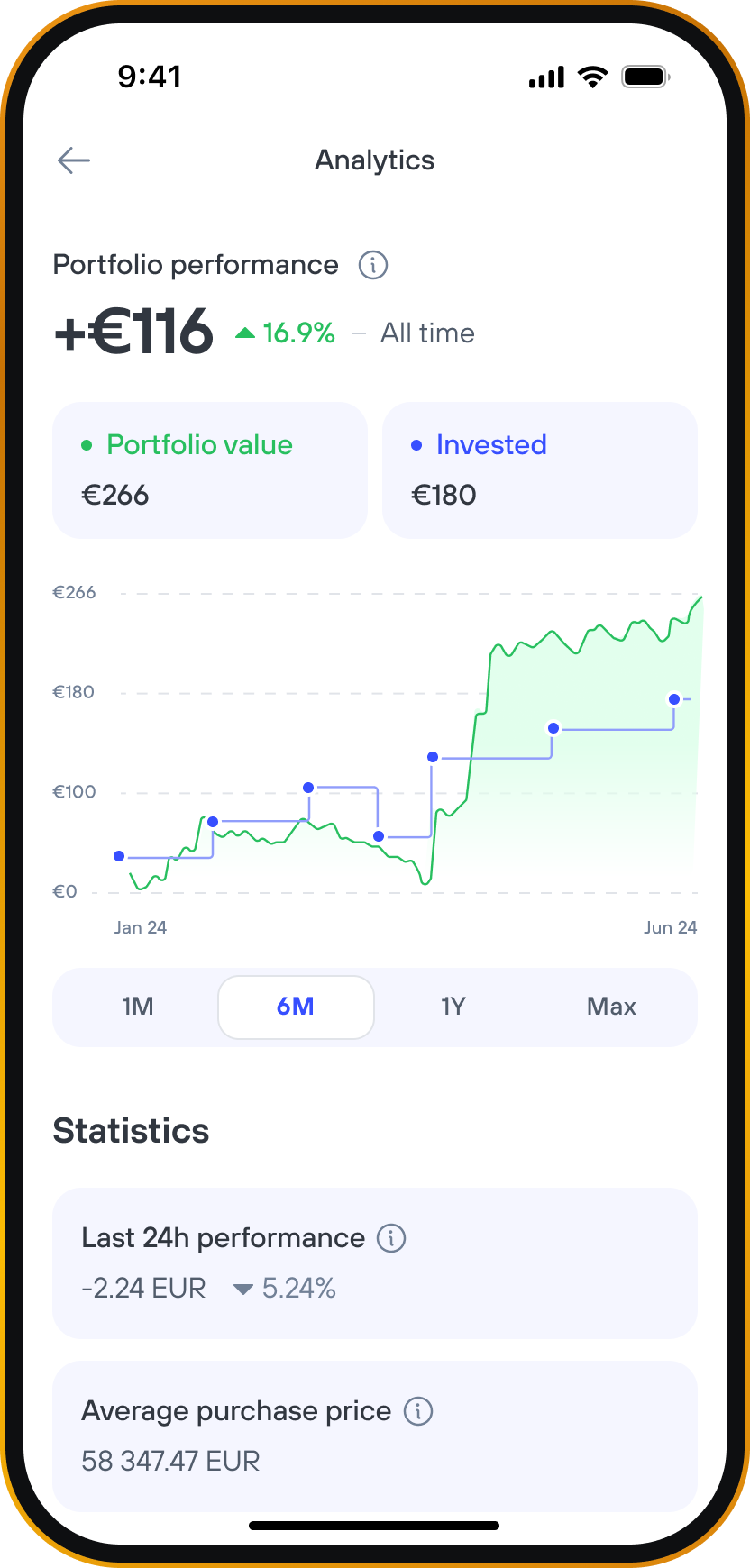The height and width of the screenshot is (1568, 750).
Task: Select the 1M time range
Action: click(x=138, y=1007)
